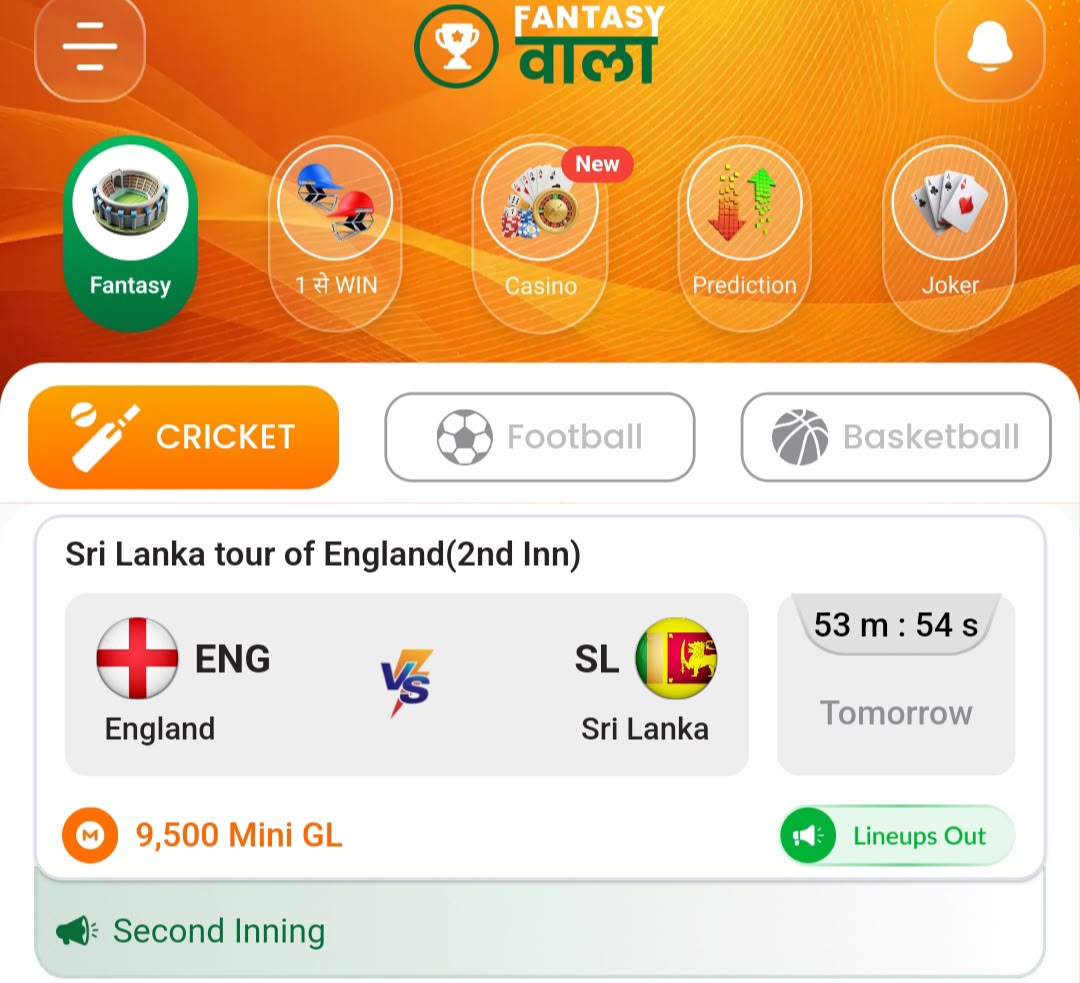Select the Fantasy category

130,233
